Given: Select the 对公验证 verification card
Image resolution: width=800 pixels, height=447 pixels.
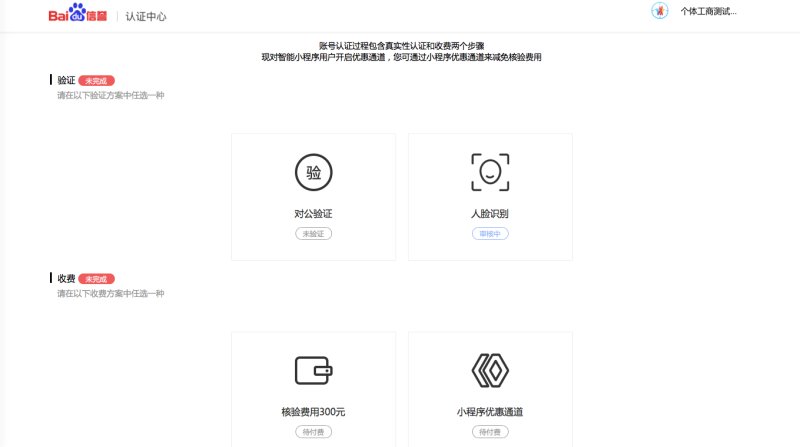Looking at the screenshot, I should tap(313, 196).
